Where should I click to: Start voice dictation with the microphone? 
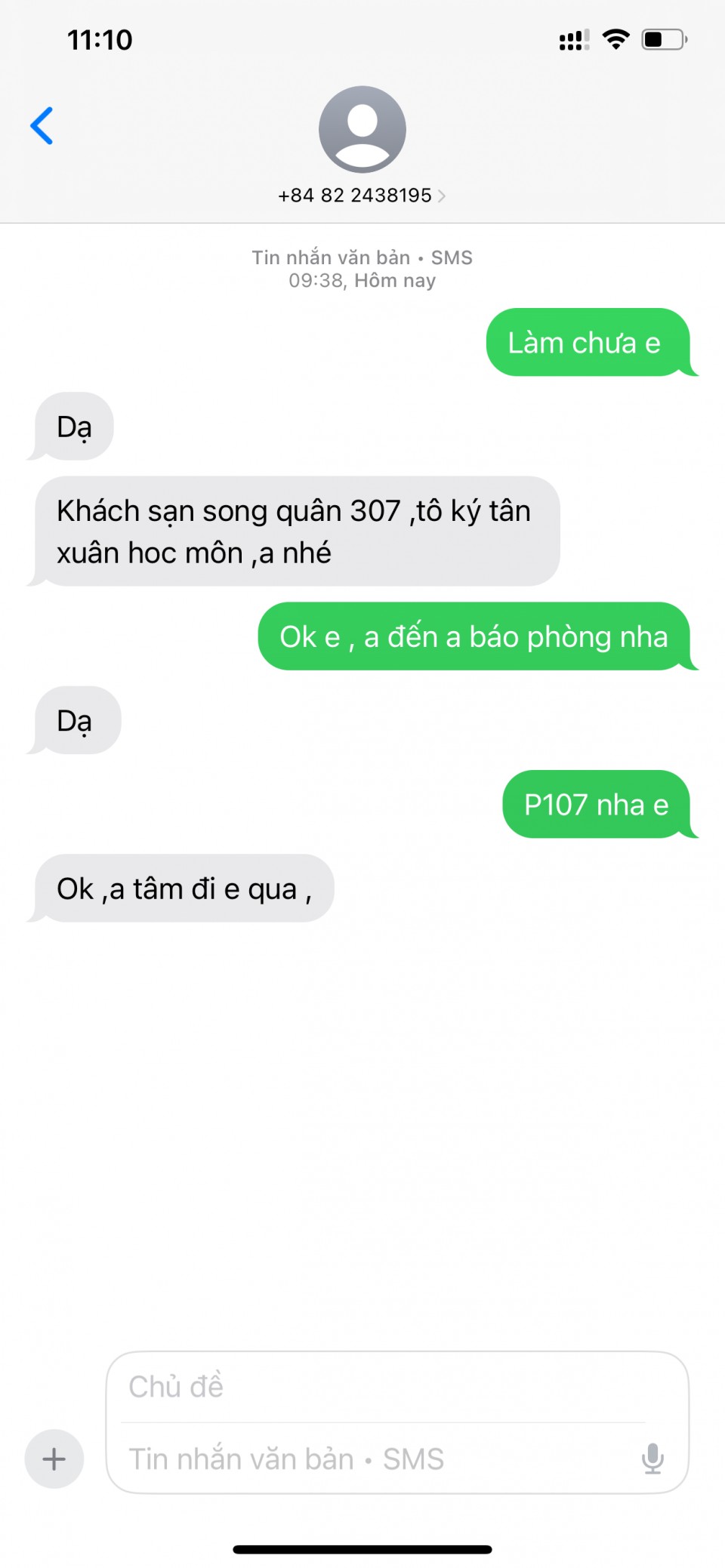(652, 1459)
